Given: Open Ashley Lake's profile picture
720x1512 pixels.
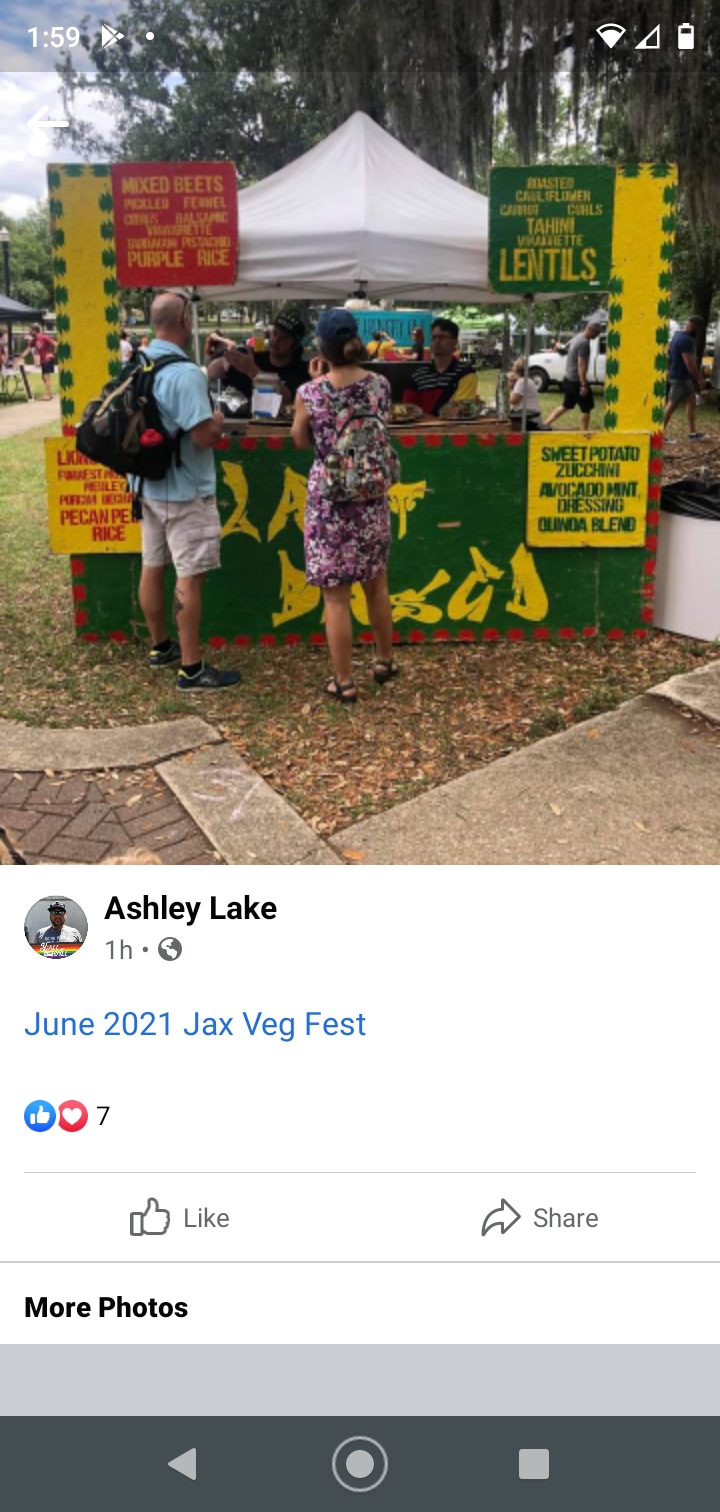Looking at the screenshot, I should [x=56, y=927].
